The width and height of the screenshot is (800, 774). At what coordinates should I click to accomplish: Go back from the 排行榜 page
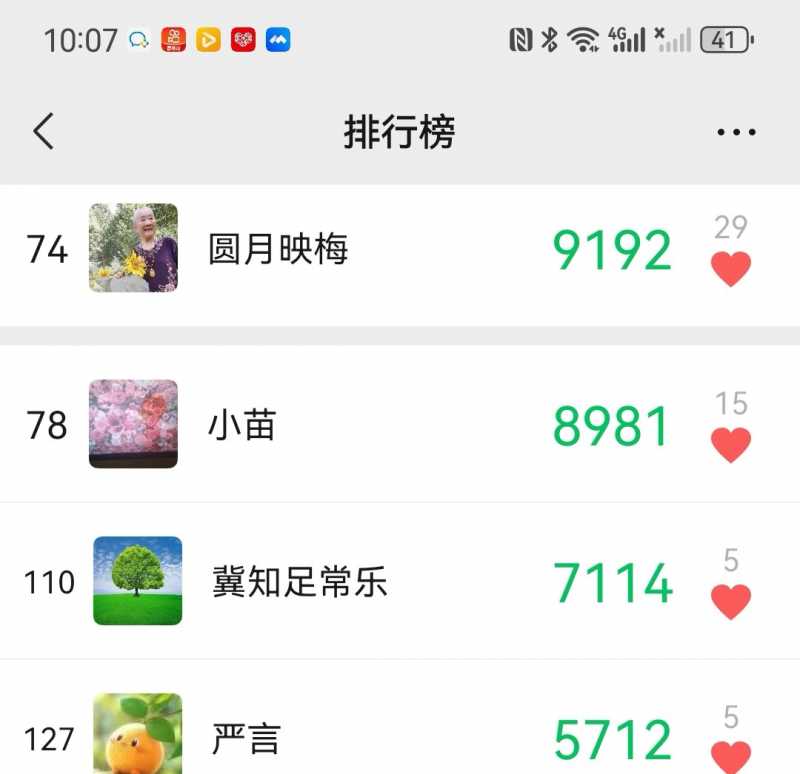coord(43,132)
